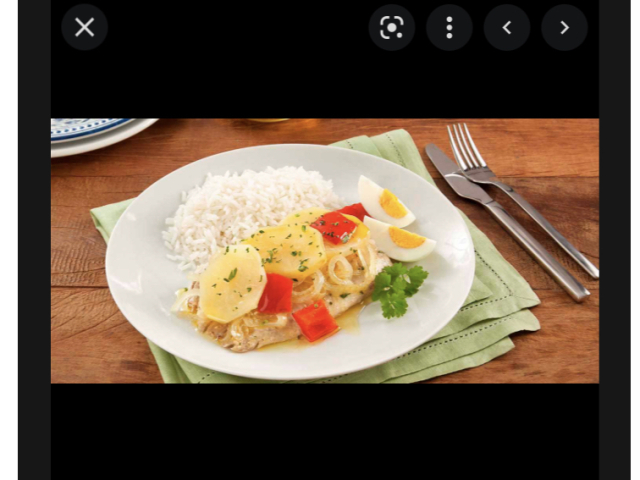
Task: Open the three-dot overflow menu
Action: [449, 27]
